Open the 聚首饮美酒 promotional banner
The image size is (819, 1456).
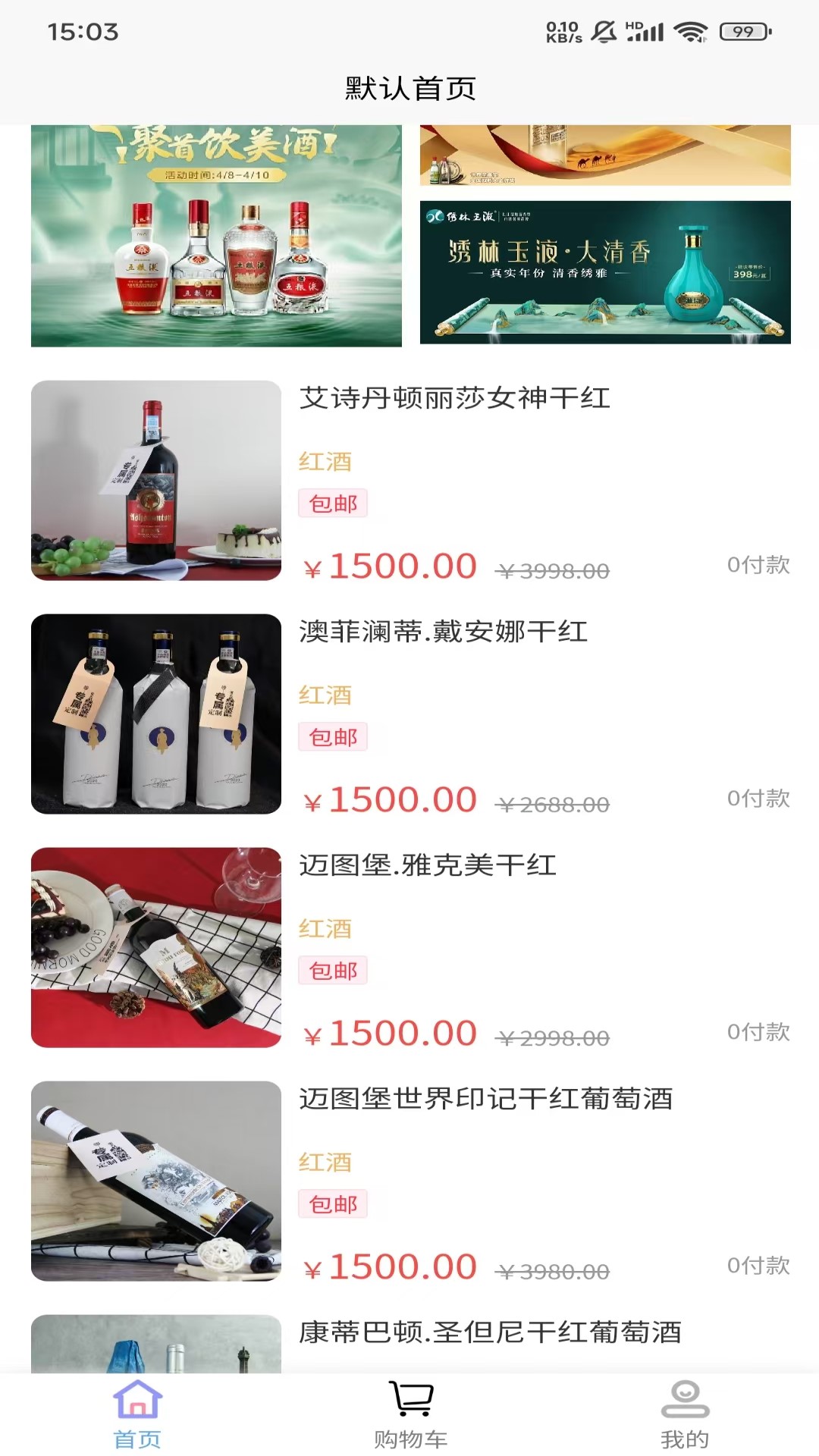click(218, 235)
